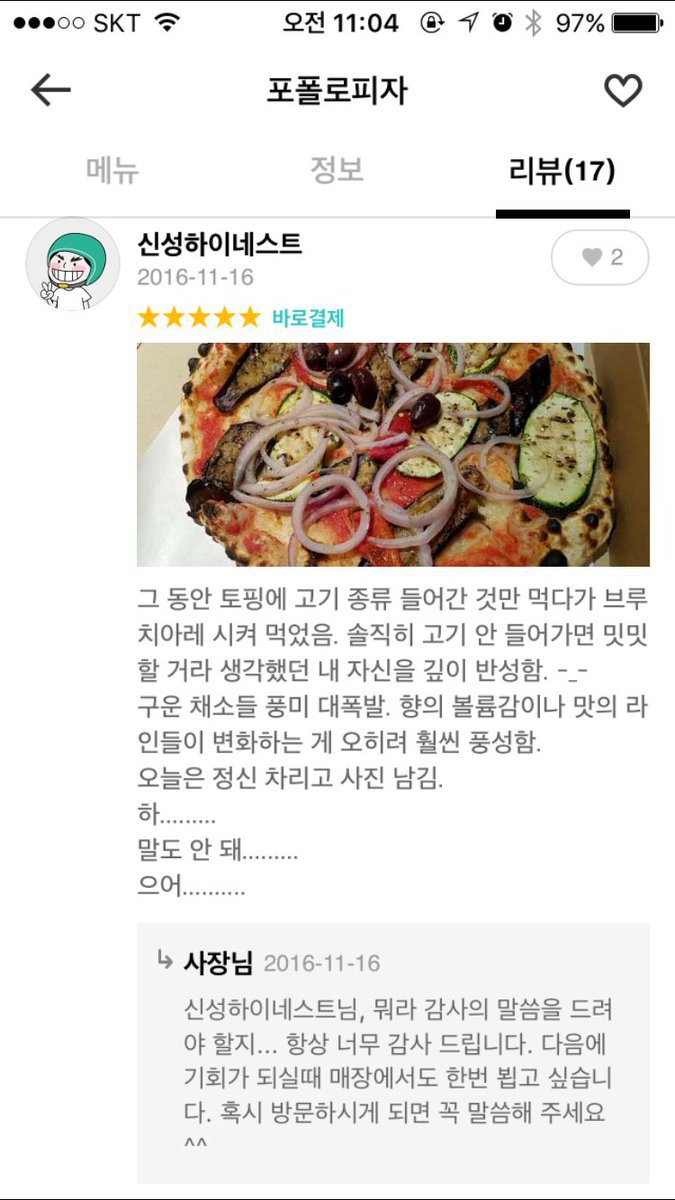The height and width of the screenshot is (1200, 675).
Task: Switch to the 메뉴 tab
Action: pyautogui.click(x=112, y=171)
